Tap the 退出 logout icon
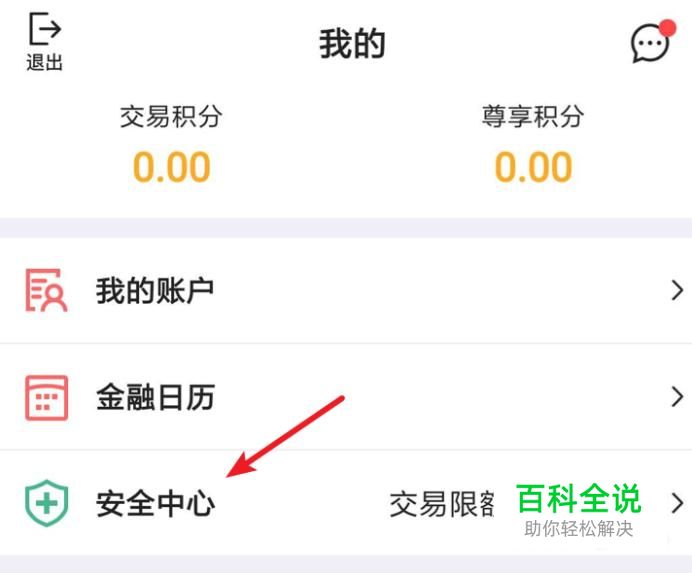The image size is (692, 573). click(x=45, y=41)
